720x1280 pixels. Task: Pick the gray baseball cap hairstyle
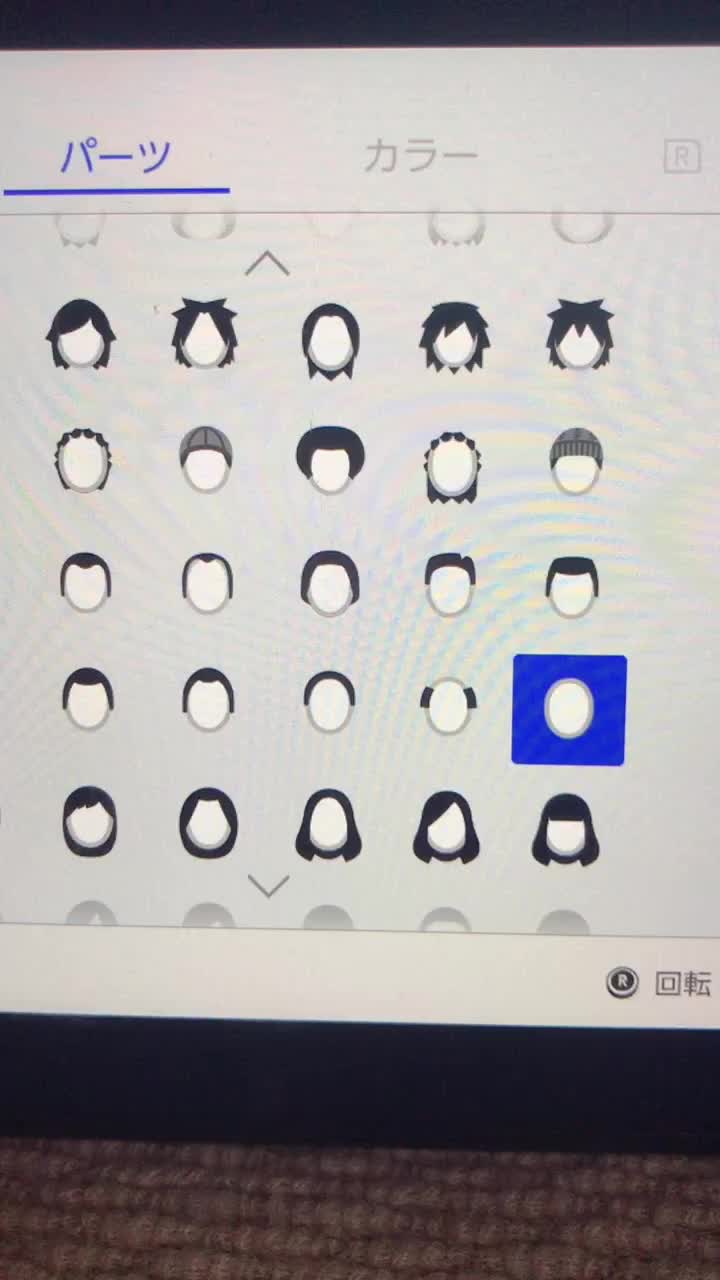206,461
